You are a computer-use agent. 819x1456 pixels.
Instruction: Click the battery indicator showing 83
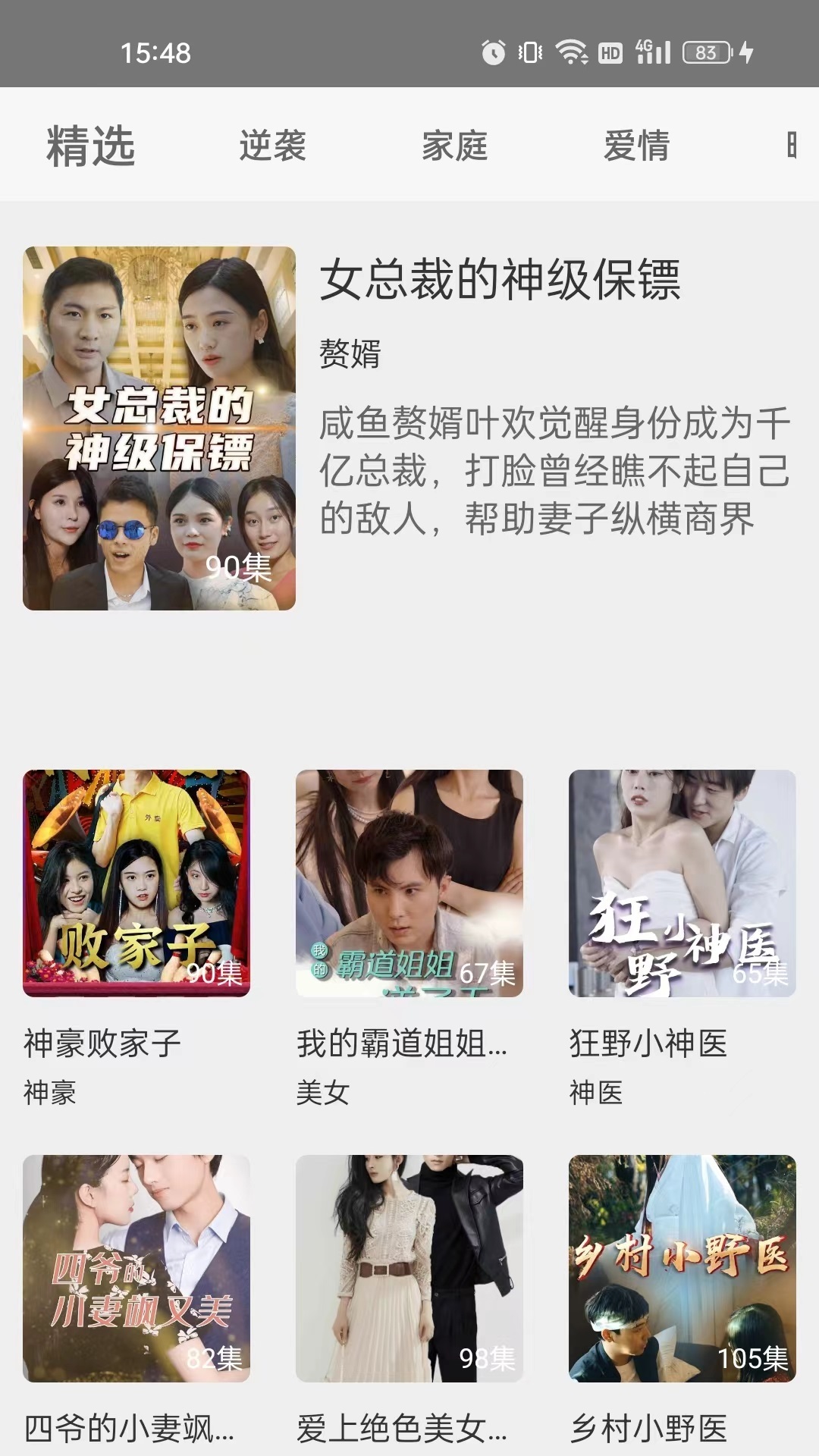pos(704,52)
